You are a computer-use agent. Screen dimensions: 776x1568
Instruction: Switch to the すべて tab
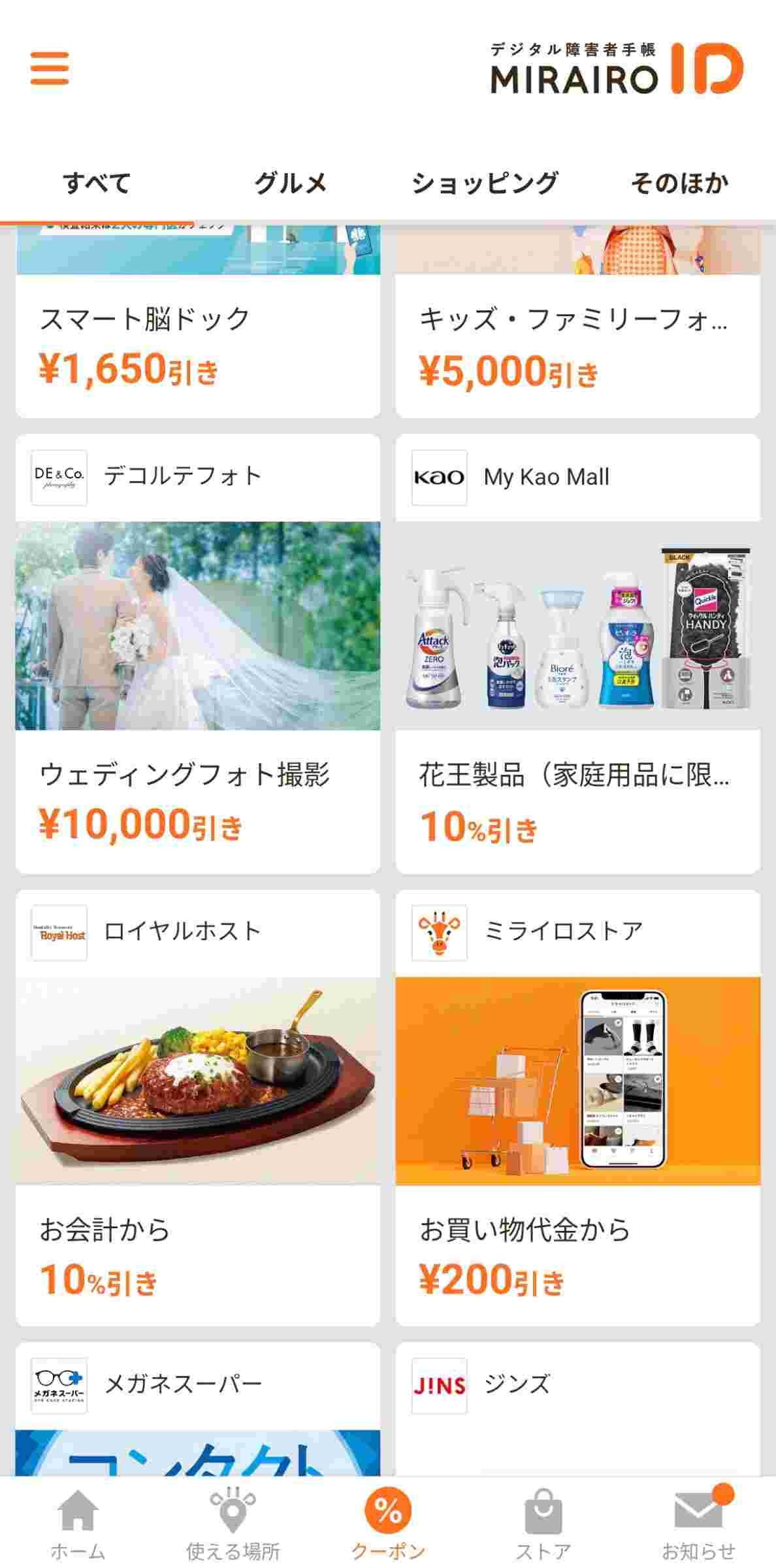pyautogui.click(x=97, y=183)
